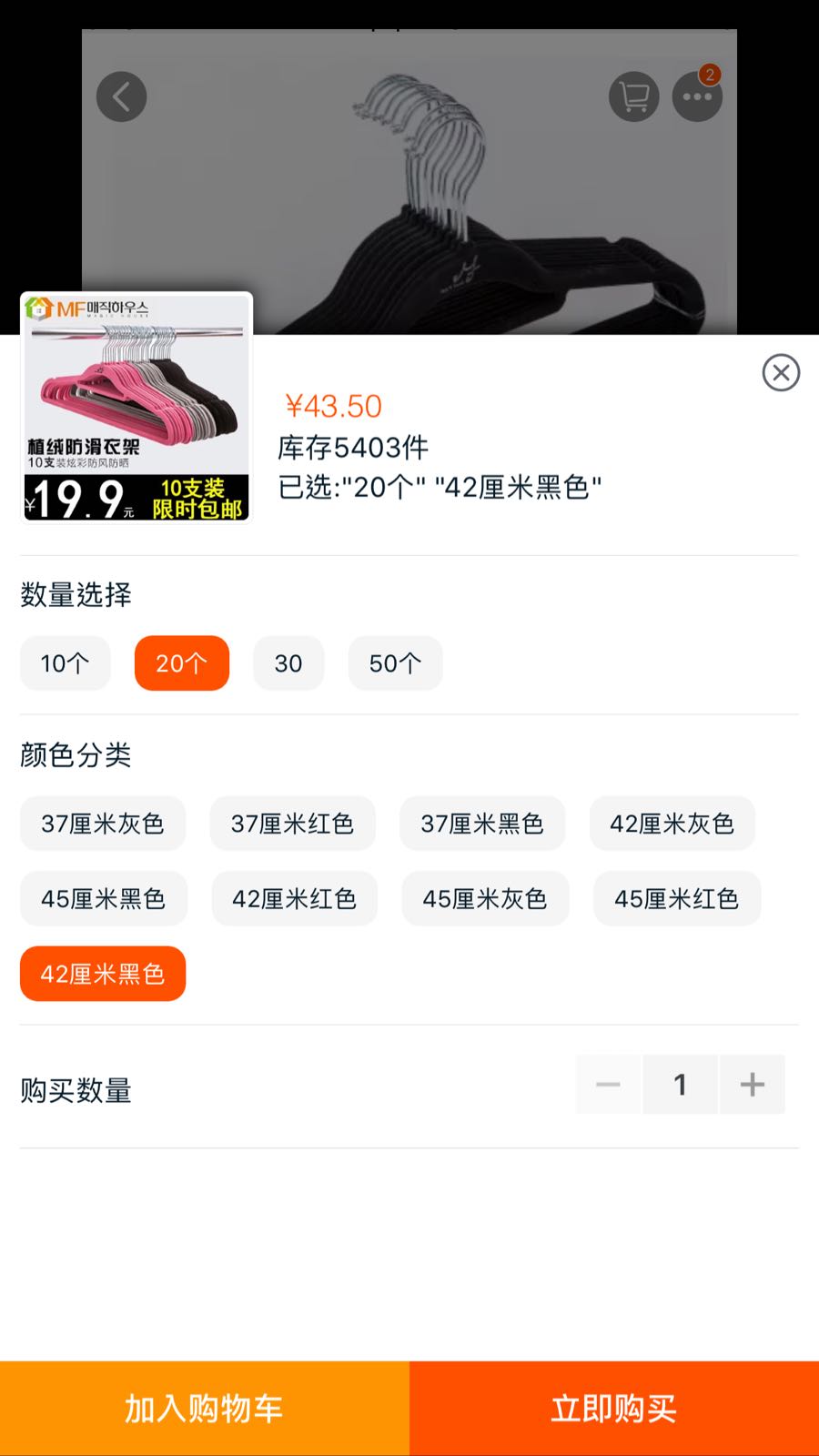Pick 45厘米红色 color variant
Image resolution: width=819 pixels, height=1456 pixels.
point(676,899)
